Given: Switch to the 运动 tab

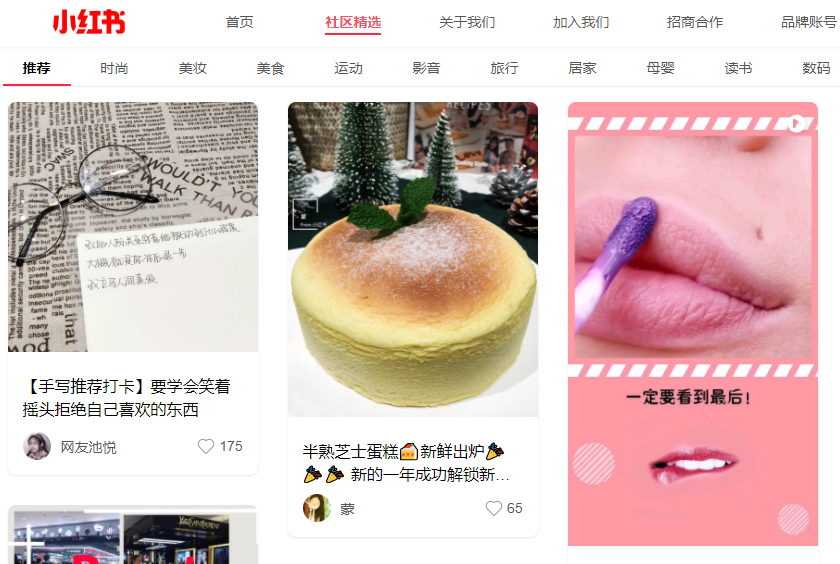Looking at the screenshot, I should coord(348,68).
